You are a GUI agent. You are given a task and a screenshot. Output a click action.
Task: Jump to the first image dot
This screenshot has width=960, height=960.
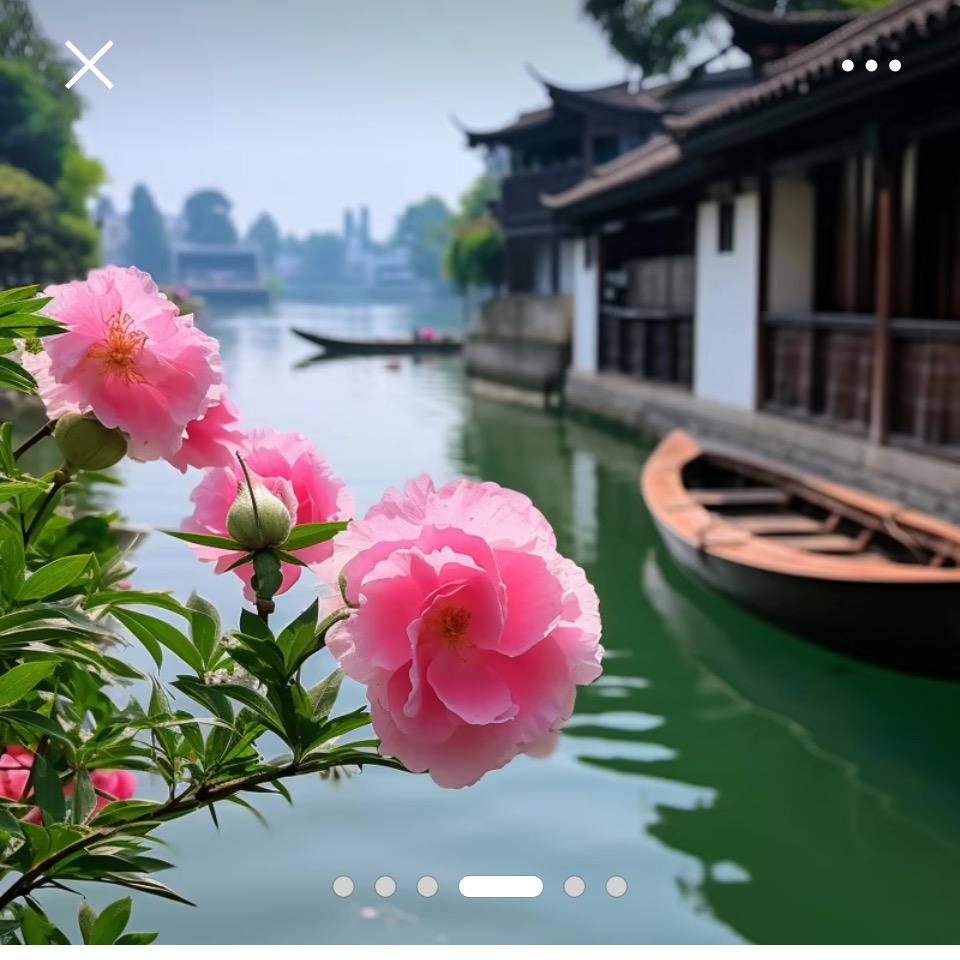point(343,886)
